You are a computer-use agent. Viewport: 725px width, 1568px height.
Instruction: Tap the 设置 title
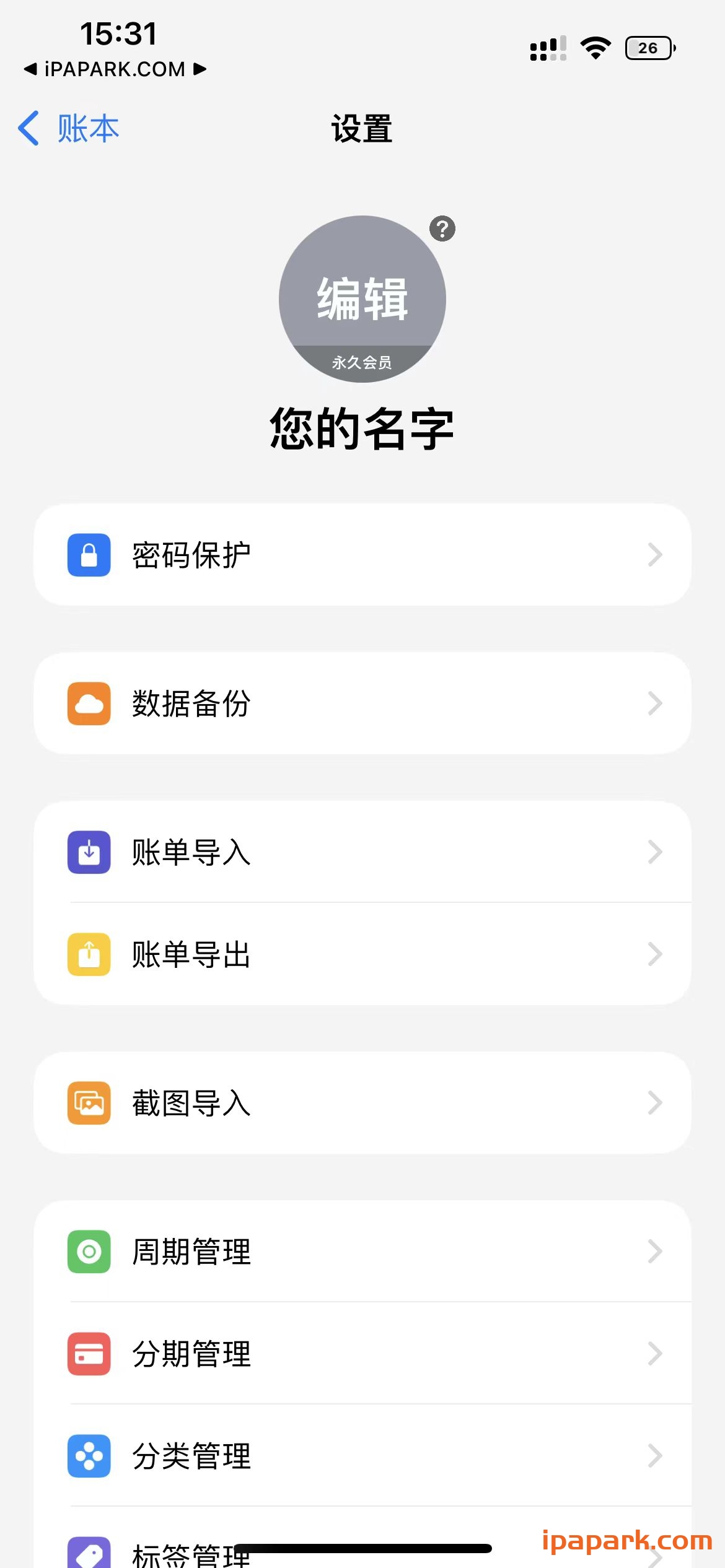[x=362, y=129]
